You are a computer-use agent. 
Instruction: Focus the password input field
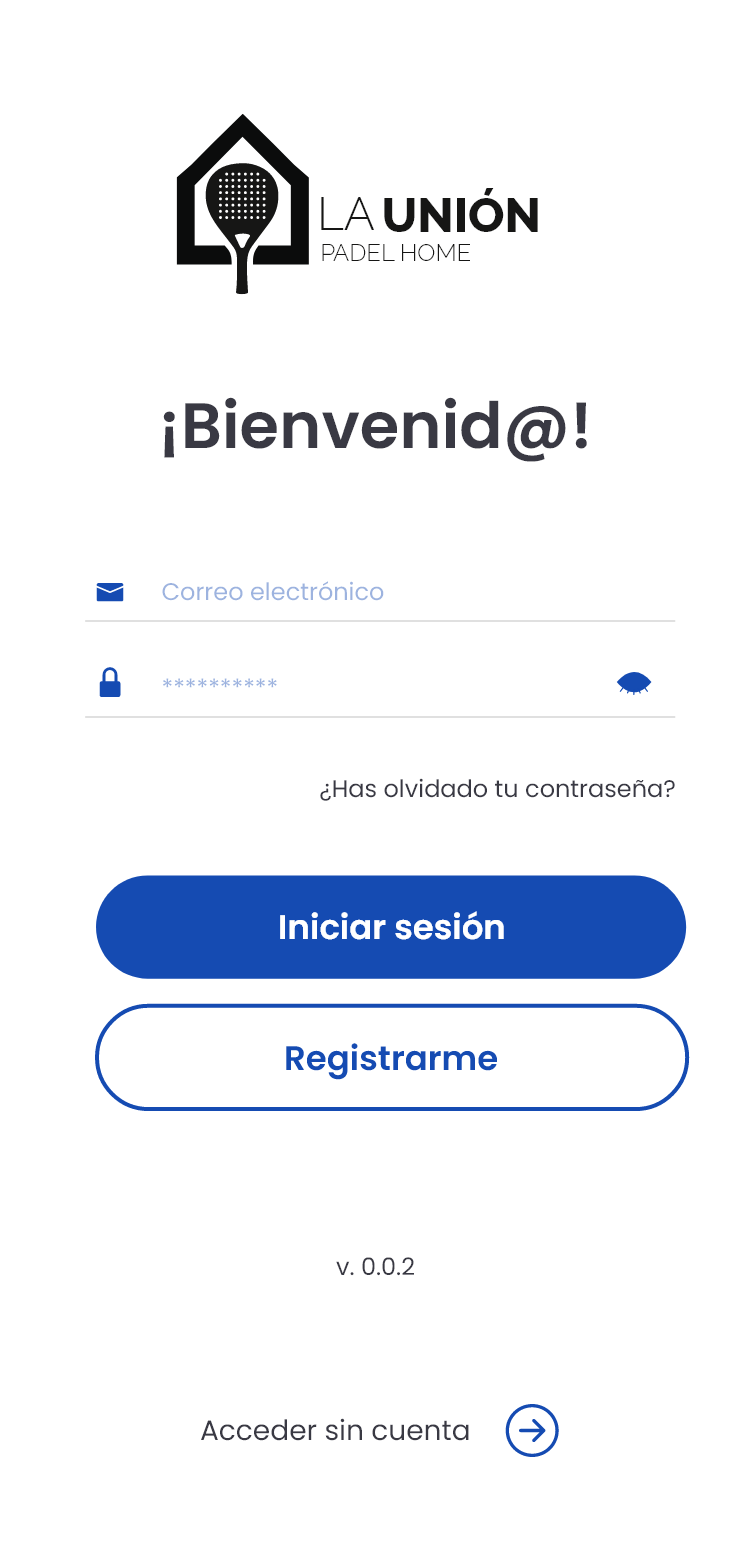[x=380, y=684]
